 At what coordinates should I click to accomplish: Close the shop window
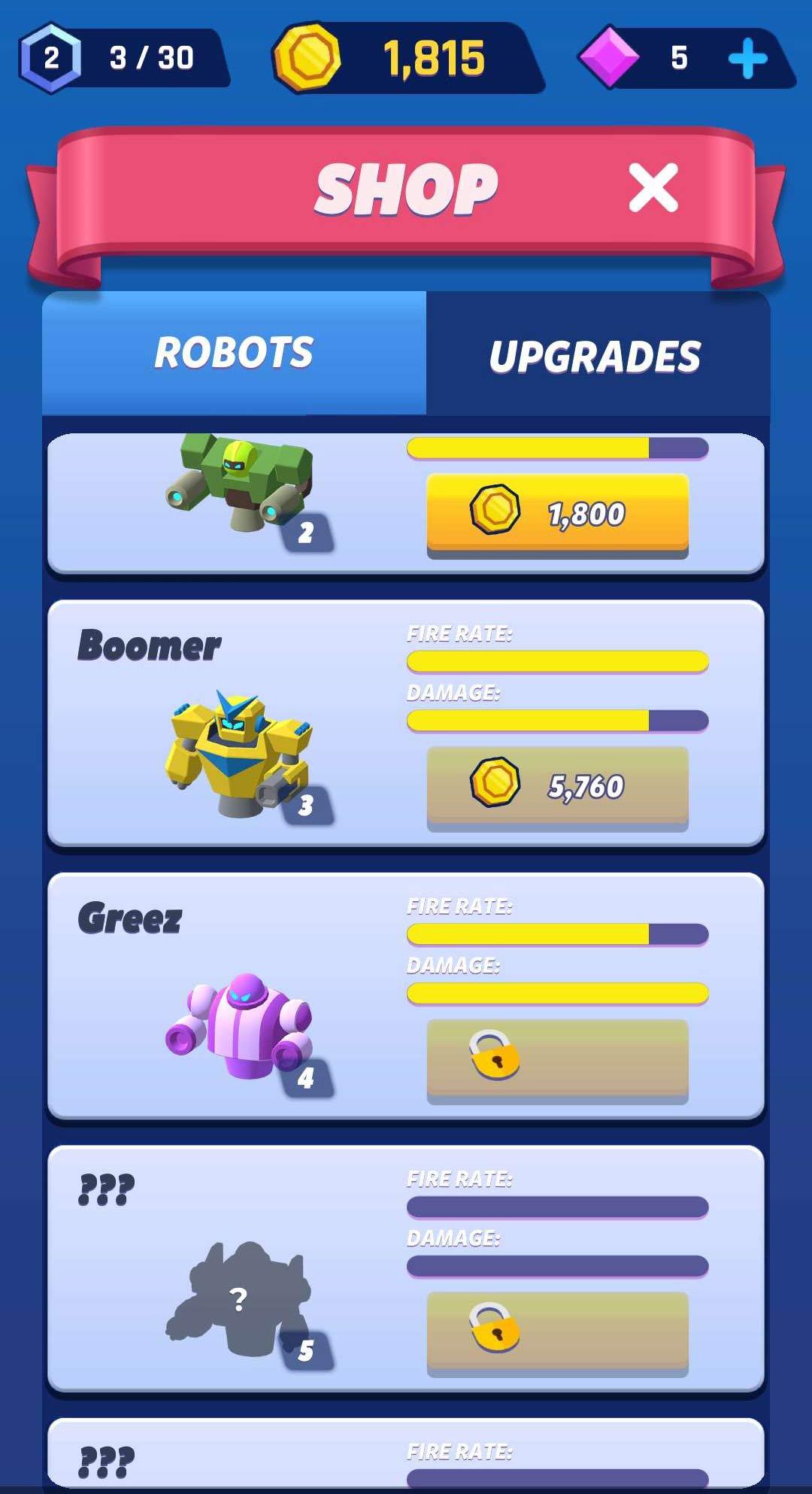(x=653, y=188)
